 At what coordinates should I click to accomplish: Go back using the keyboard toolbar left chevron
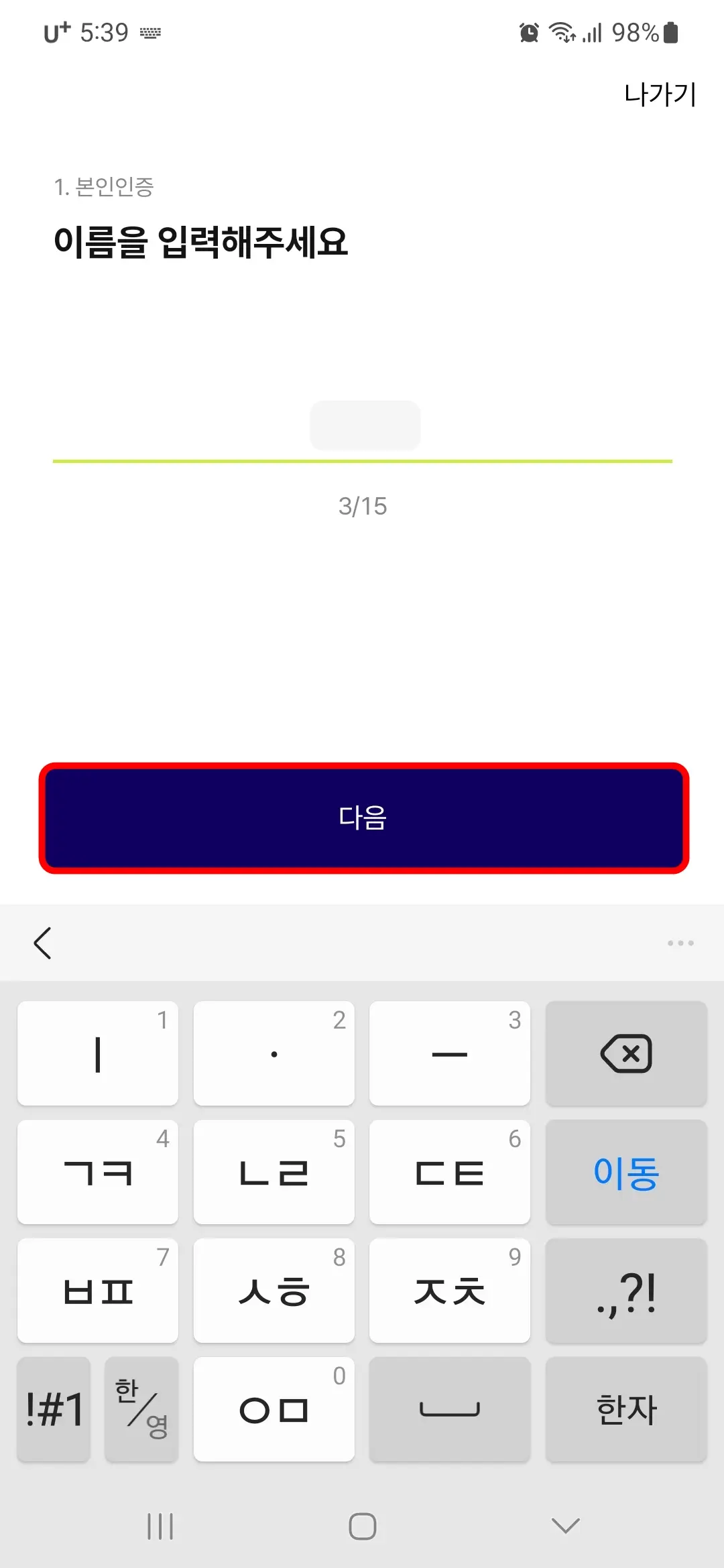point(43,943)
